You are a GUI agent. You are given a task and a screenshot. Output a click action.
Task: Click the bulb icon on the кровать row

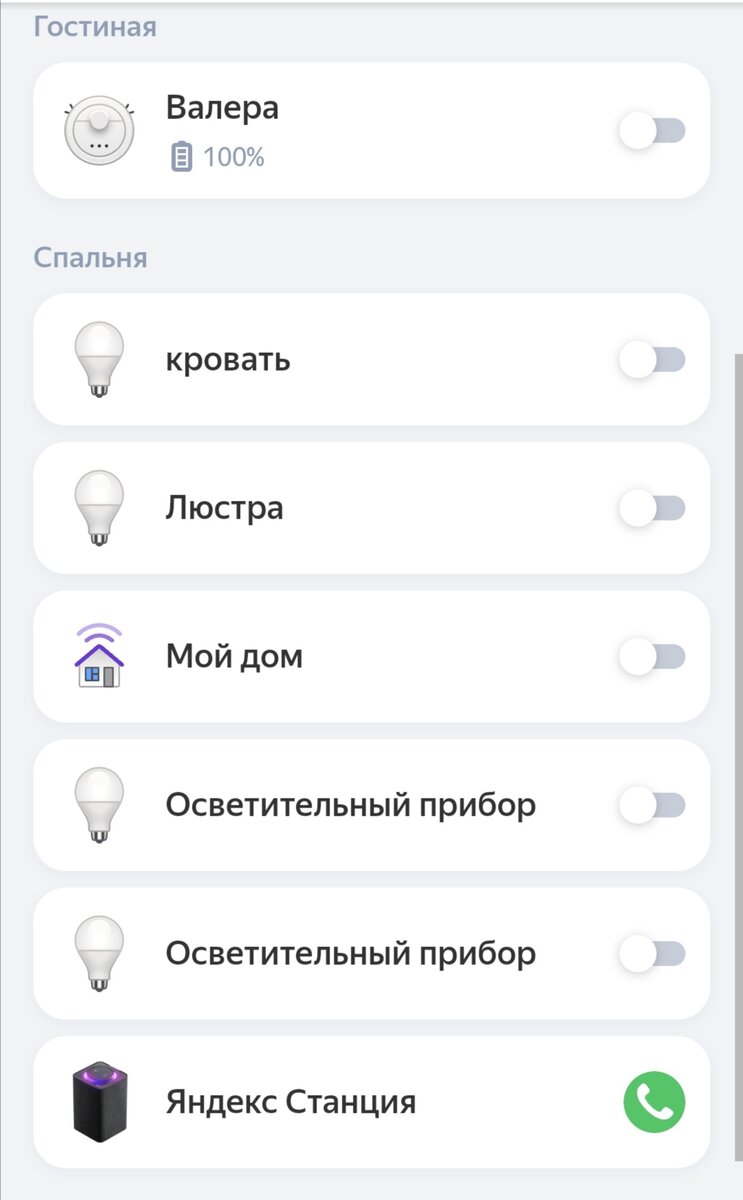click(98, 360)
